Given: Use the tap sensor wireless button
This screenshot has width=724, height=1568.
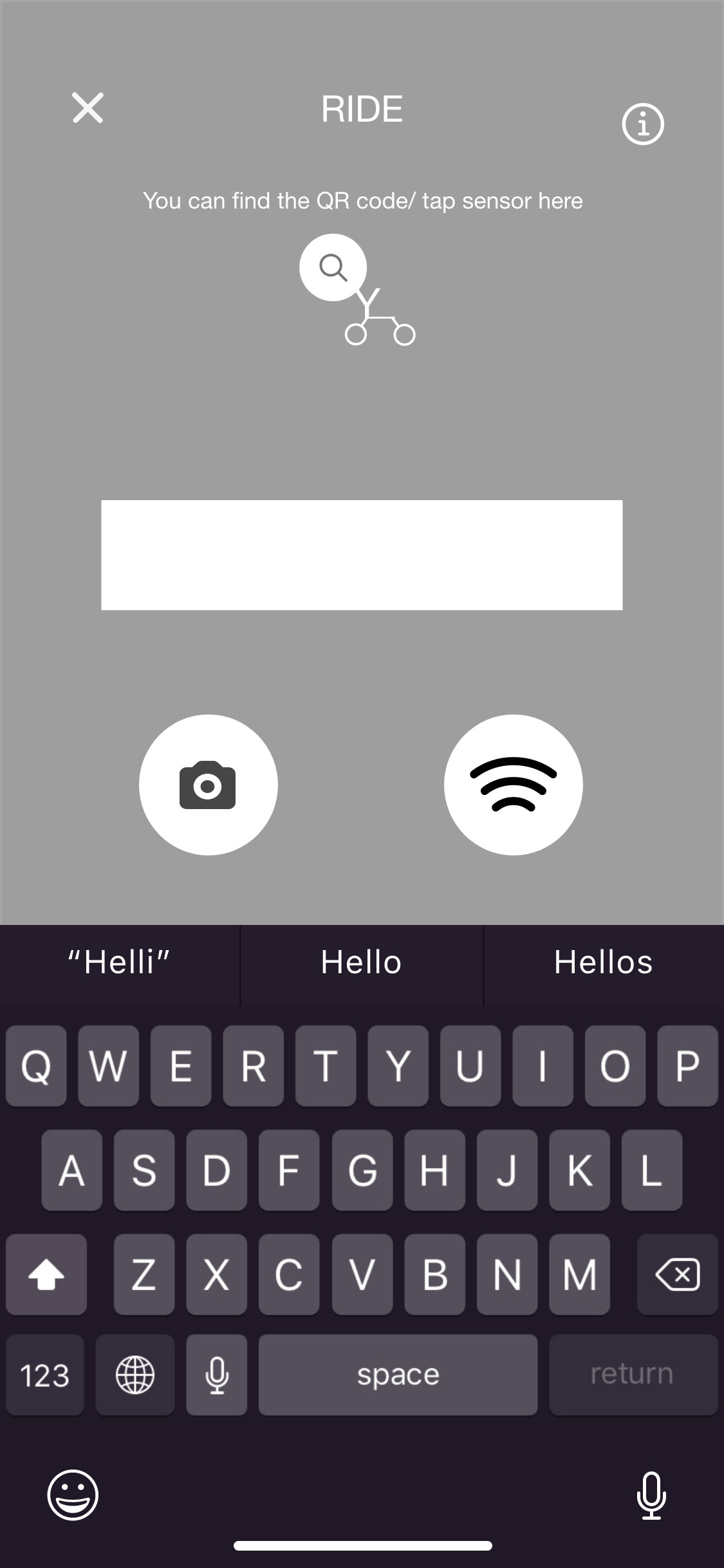Looking at the screenshot, I should pos(513,785).
